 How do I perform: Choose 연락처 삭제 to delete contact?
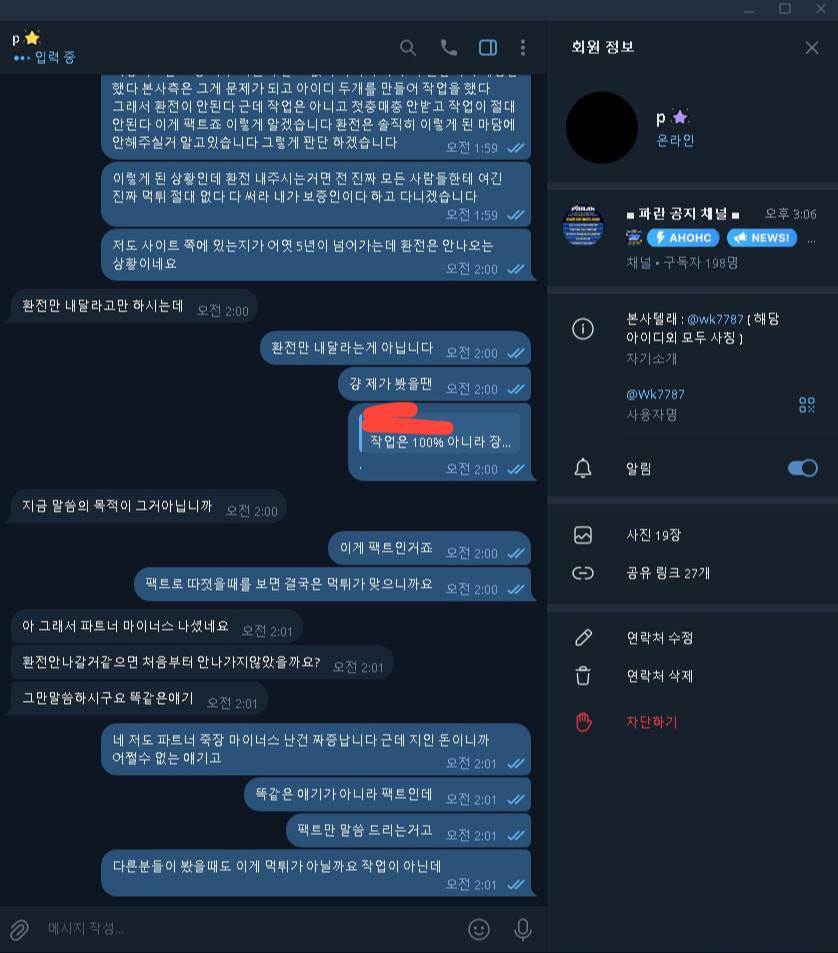point(660,676)
